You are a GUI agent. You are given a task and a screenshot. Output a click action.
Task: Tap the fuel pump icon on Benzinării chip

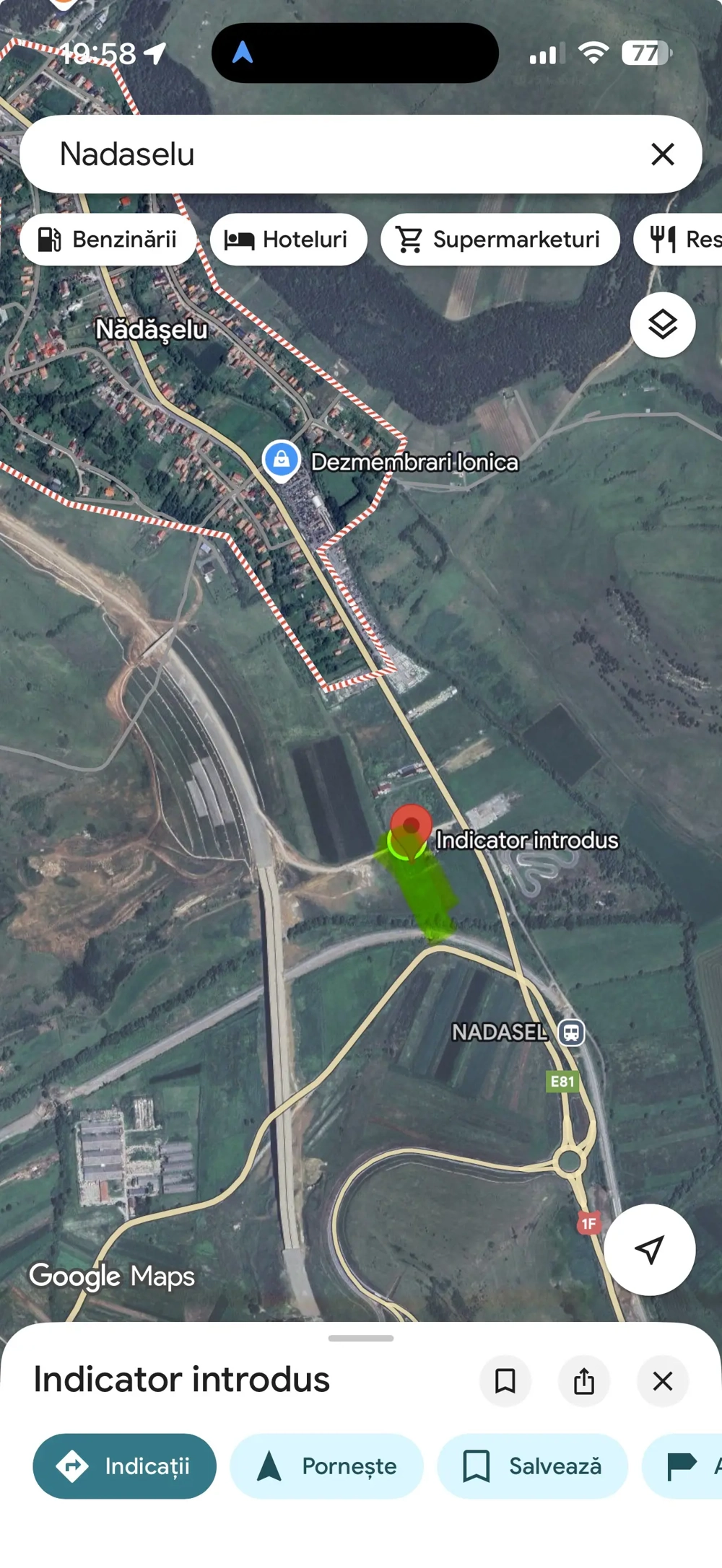pyautogui.click(x=48, y=239)
